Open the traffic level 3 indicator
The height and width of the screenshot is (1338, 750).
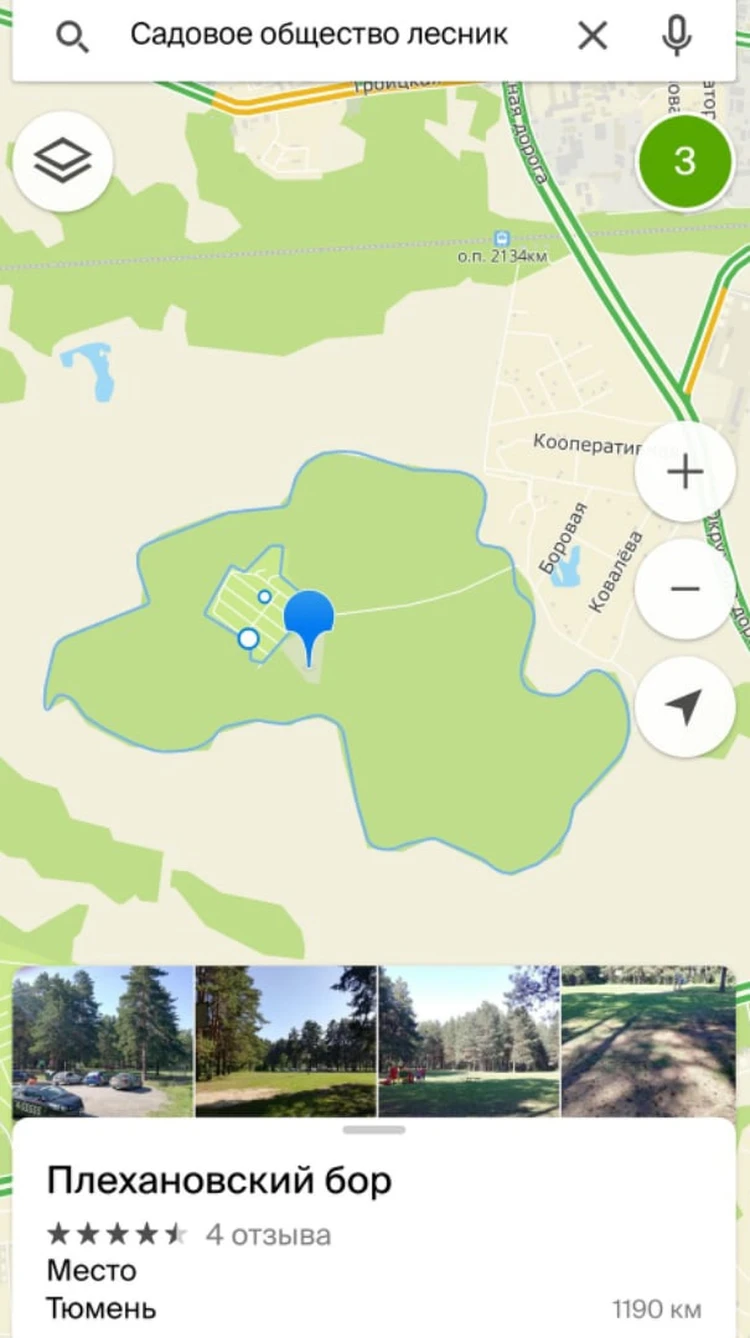(x=685, y=161)
